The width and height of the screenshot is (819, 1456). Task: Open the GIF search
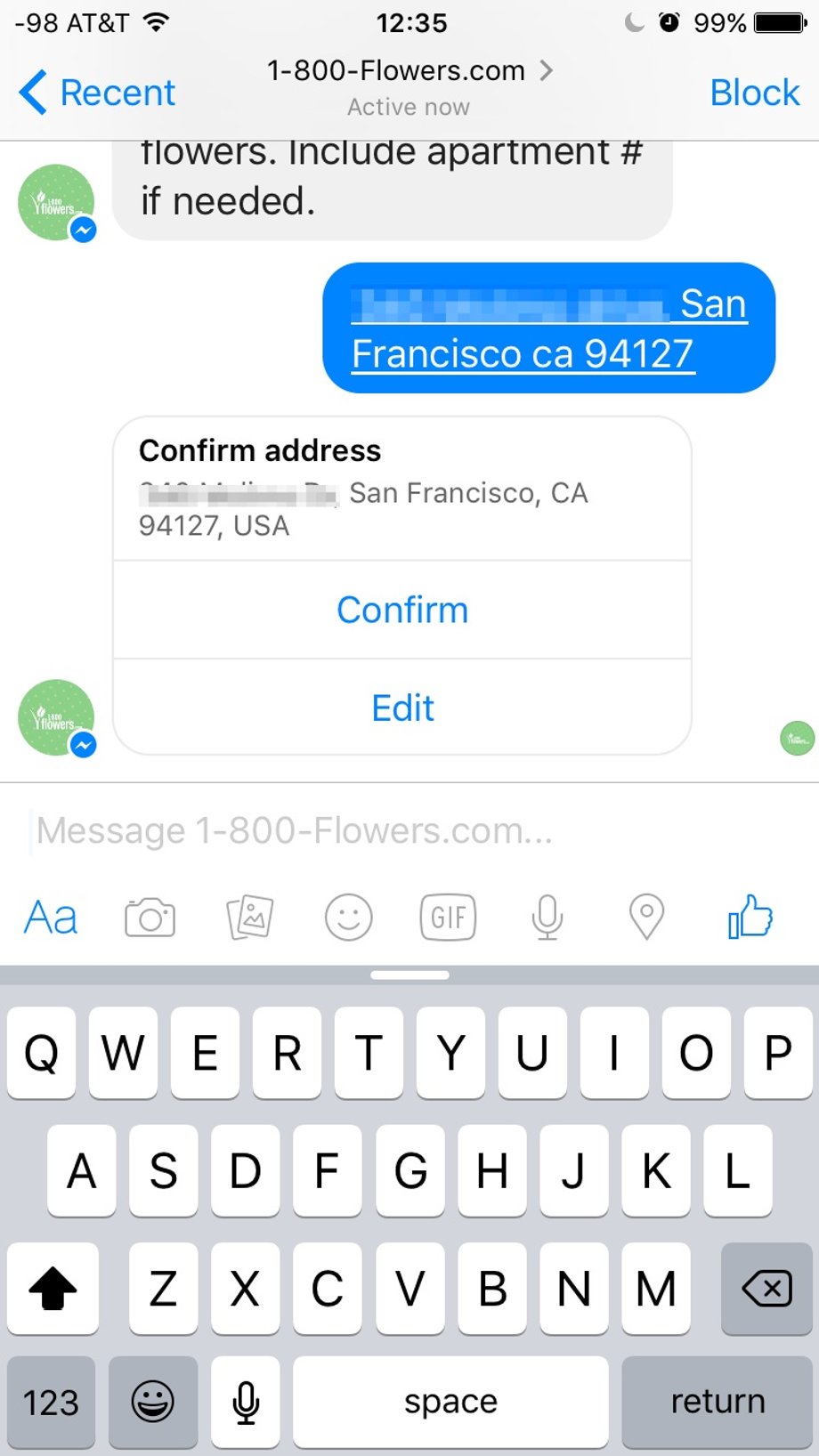pyautogui.click(x=448, y=918)
